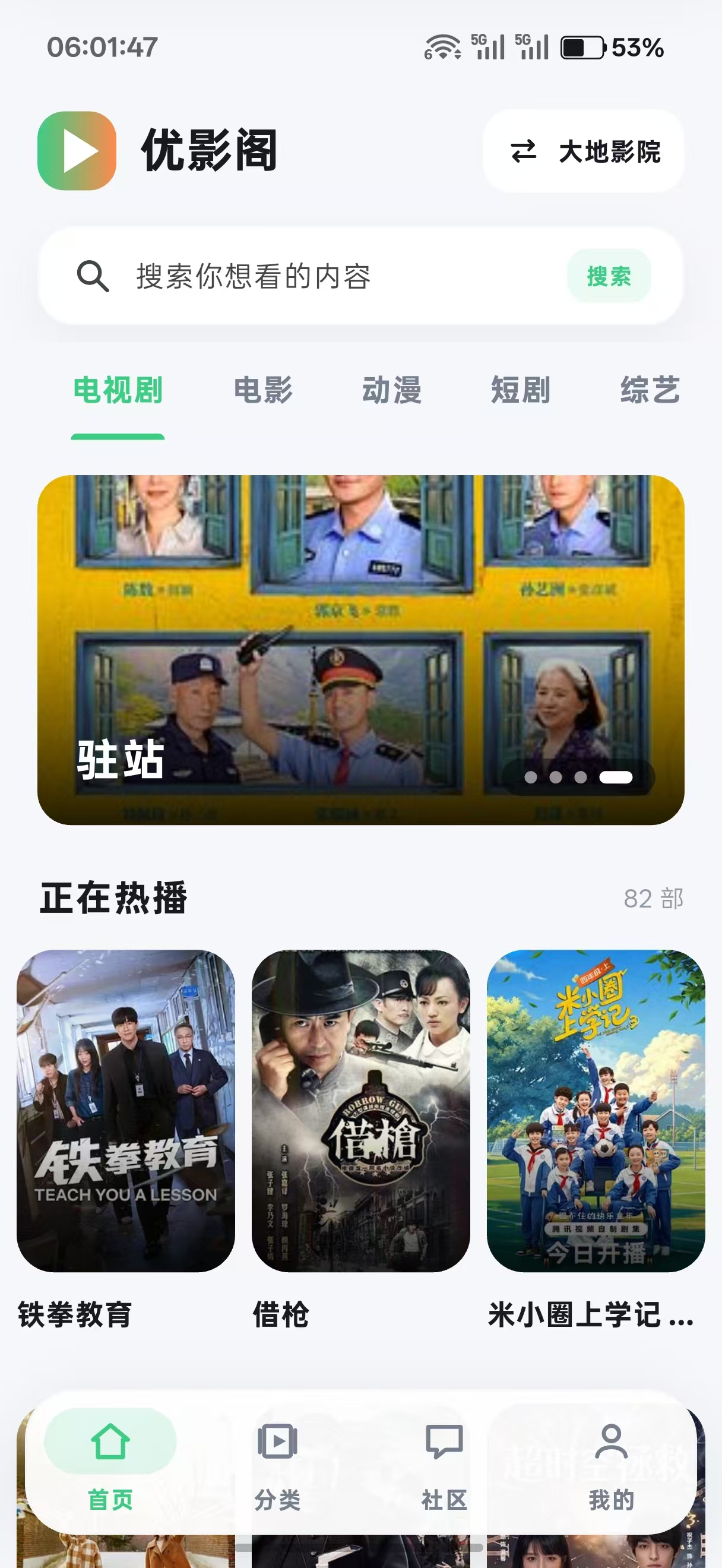Open the 短剧 tab
722x1568 pixels.
(x=521, y=390)
